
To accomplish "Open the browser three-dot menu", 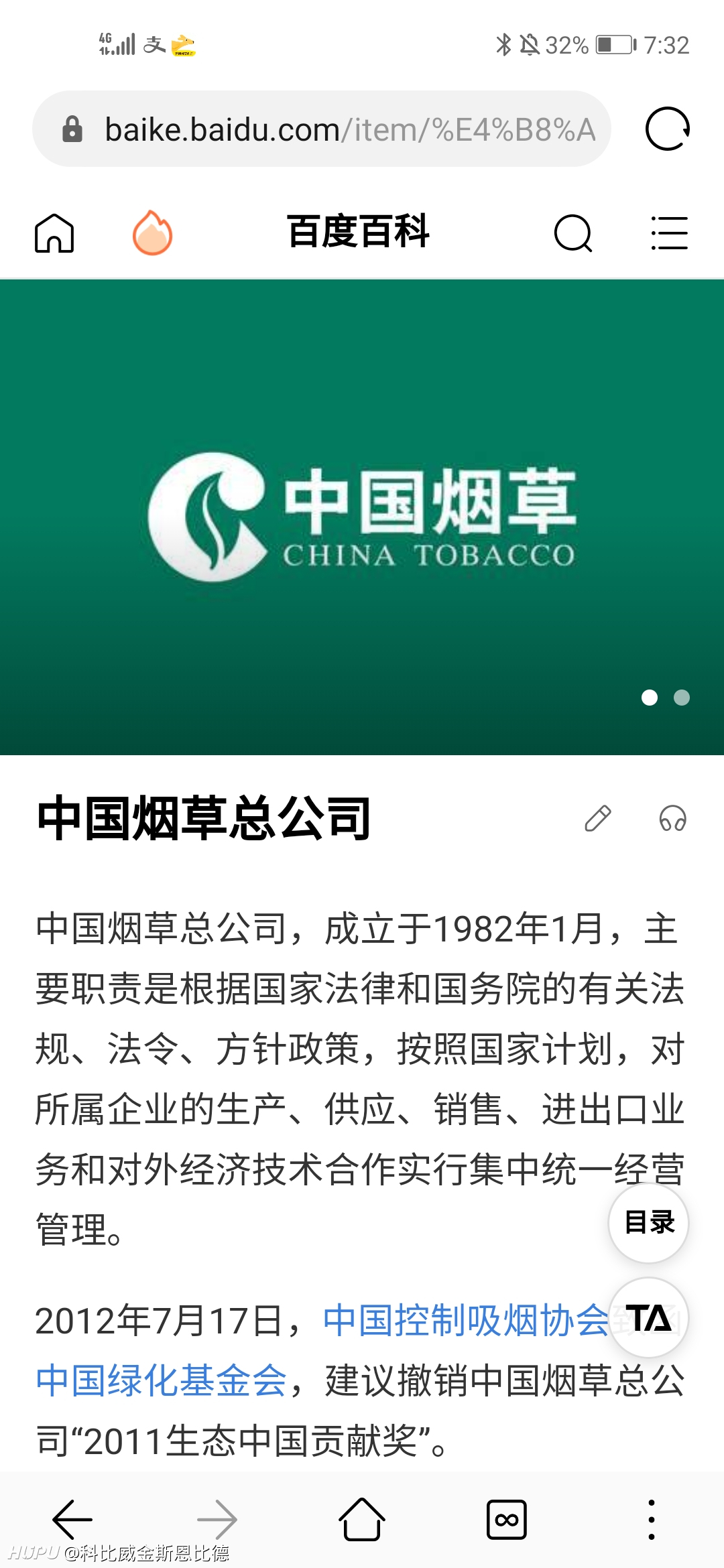I will pyautogui.click(x=652, y=1520).
